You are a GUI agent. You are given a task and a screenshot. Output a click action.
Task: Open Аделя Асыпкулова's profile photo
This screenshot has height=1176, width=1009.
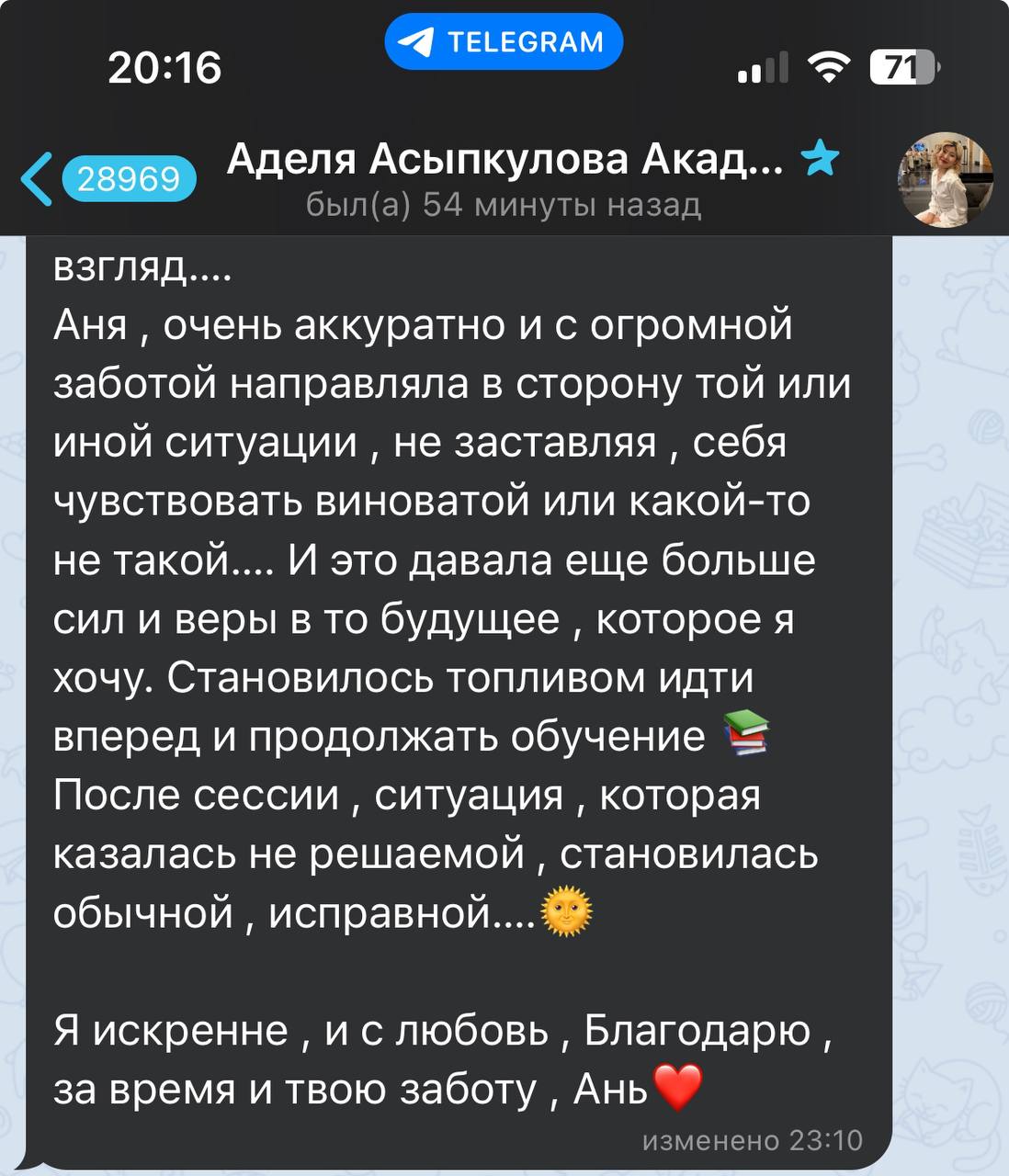click(x=944, y=179)
